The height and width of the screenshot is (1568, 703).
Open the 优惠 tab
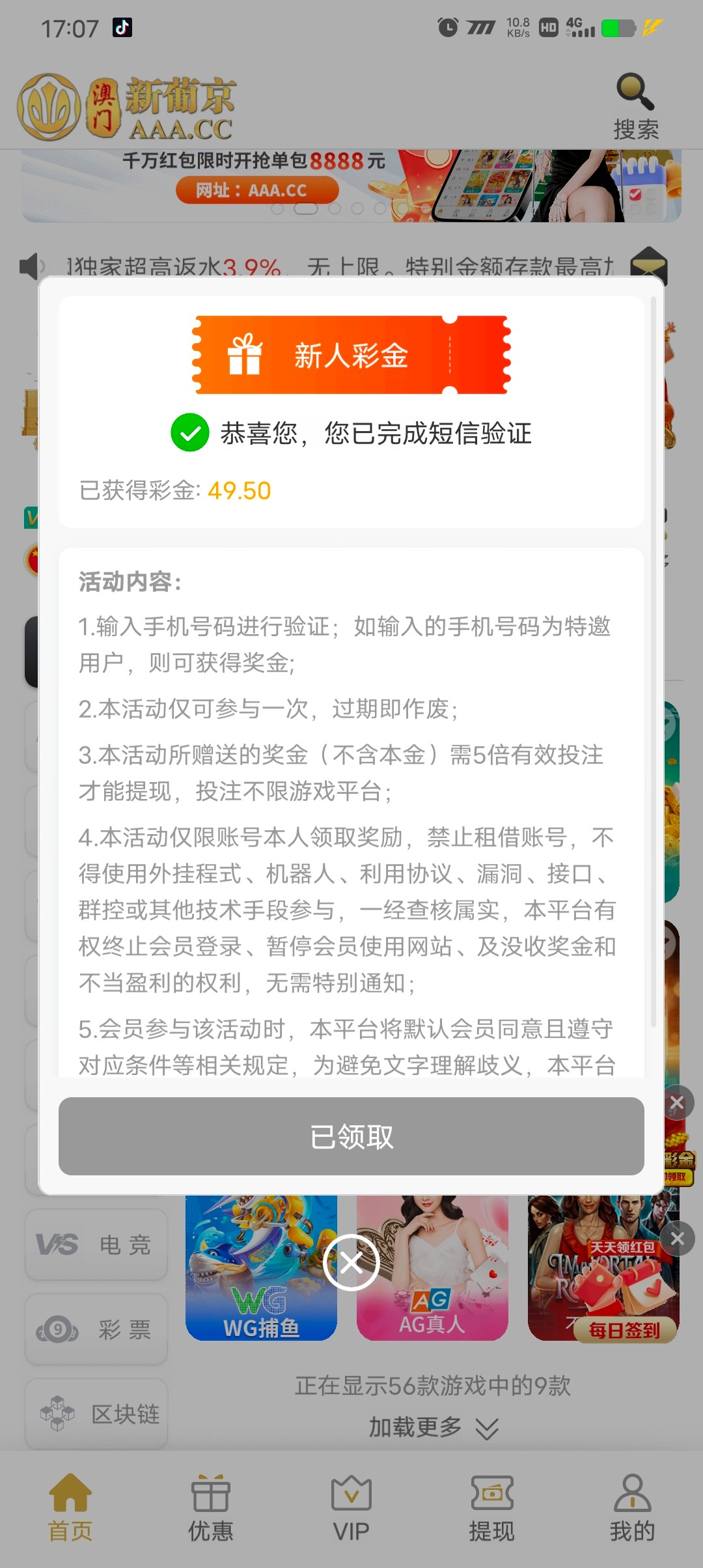211,1507
